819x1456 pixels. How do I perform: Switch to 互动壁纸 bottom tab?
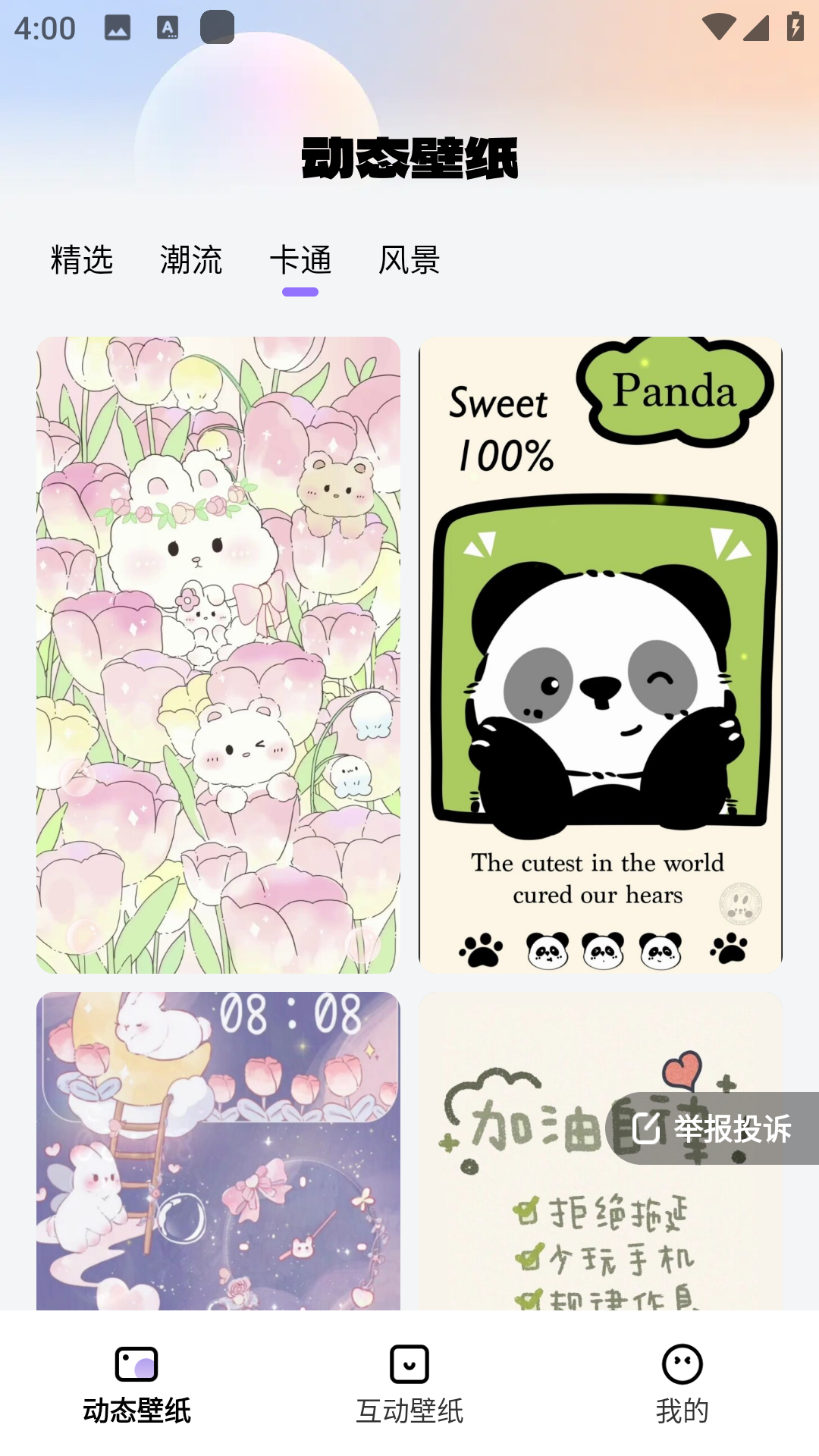[x=409, y=1384]
